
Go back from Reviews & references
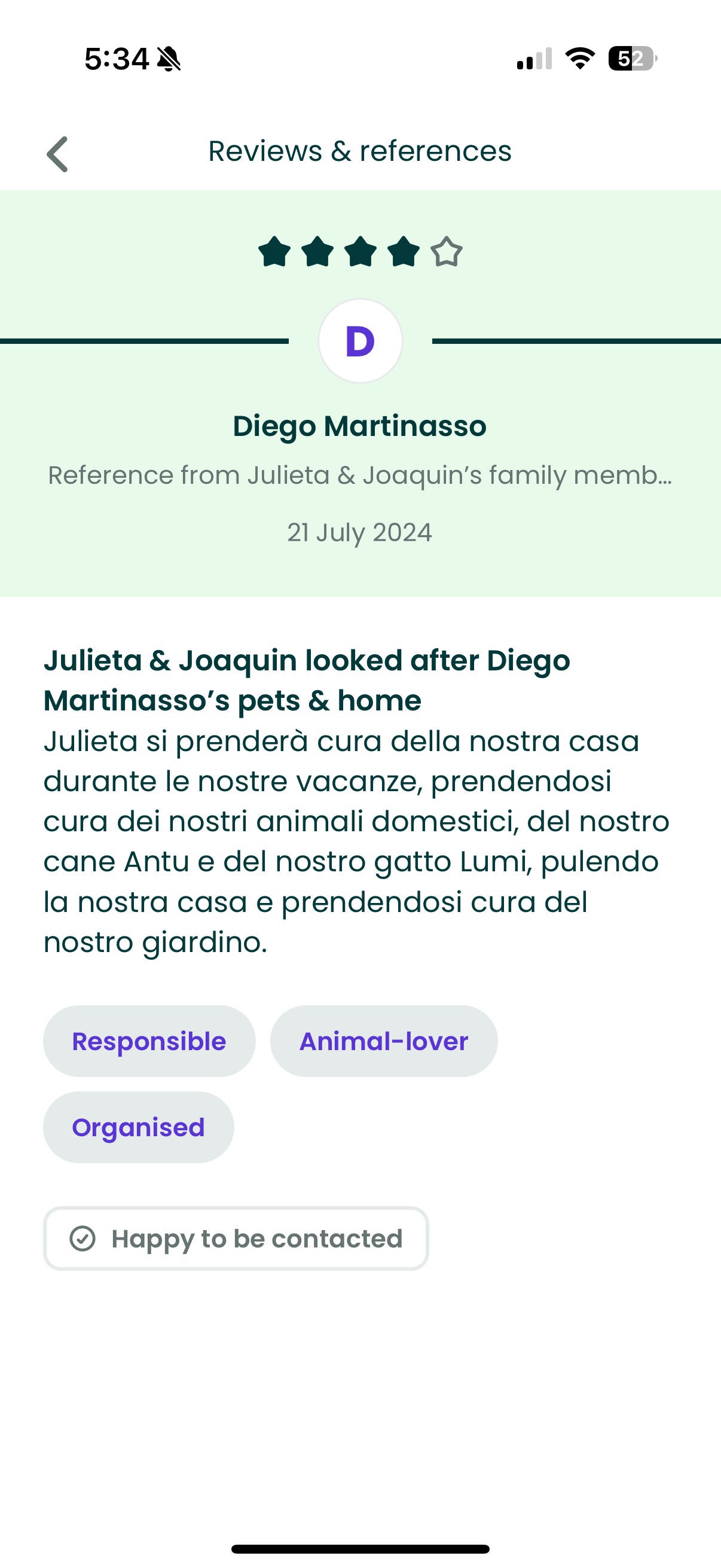point(57,153)
